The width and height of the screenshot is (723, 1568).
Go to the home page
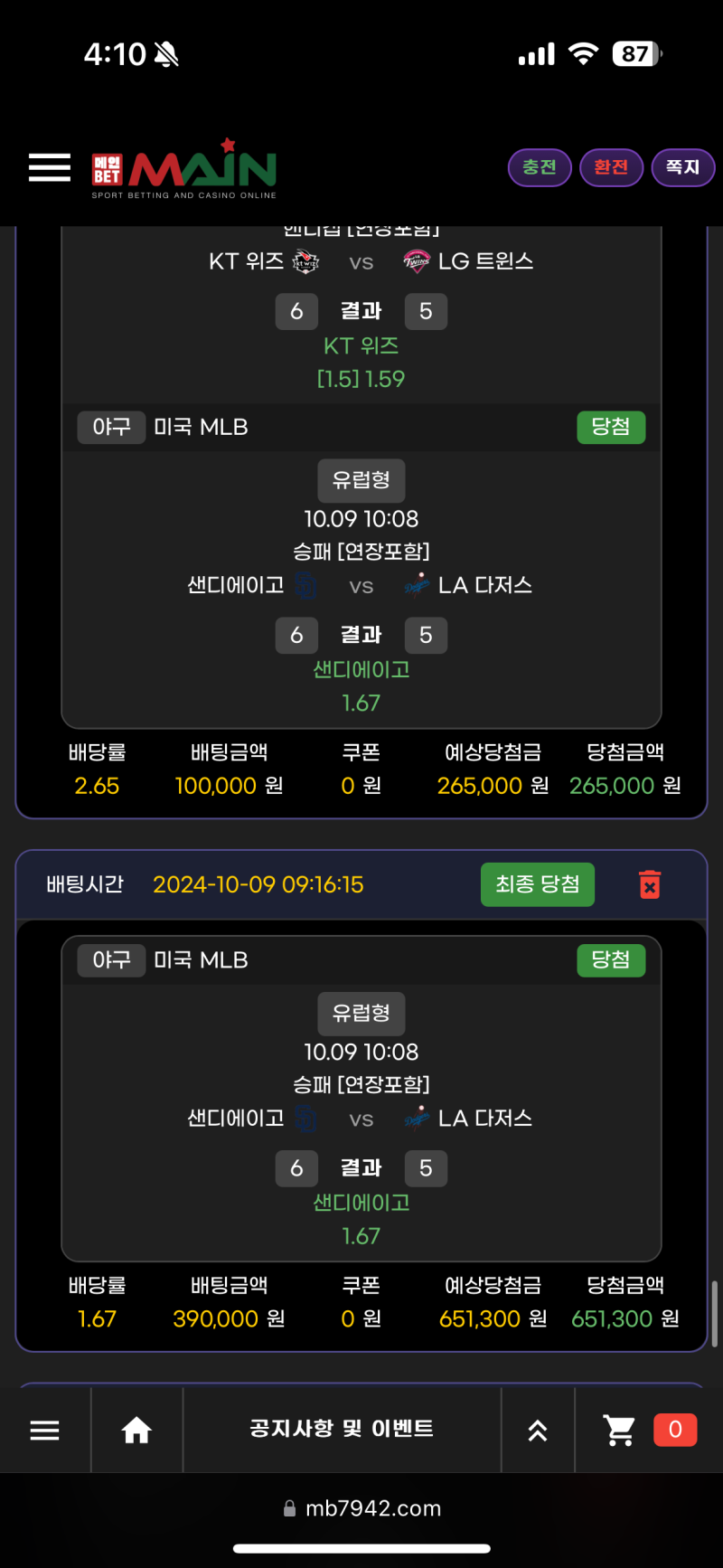tap(136, 1430)
